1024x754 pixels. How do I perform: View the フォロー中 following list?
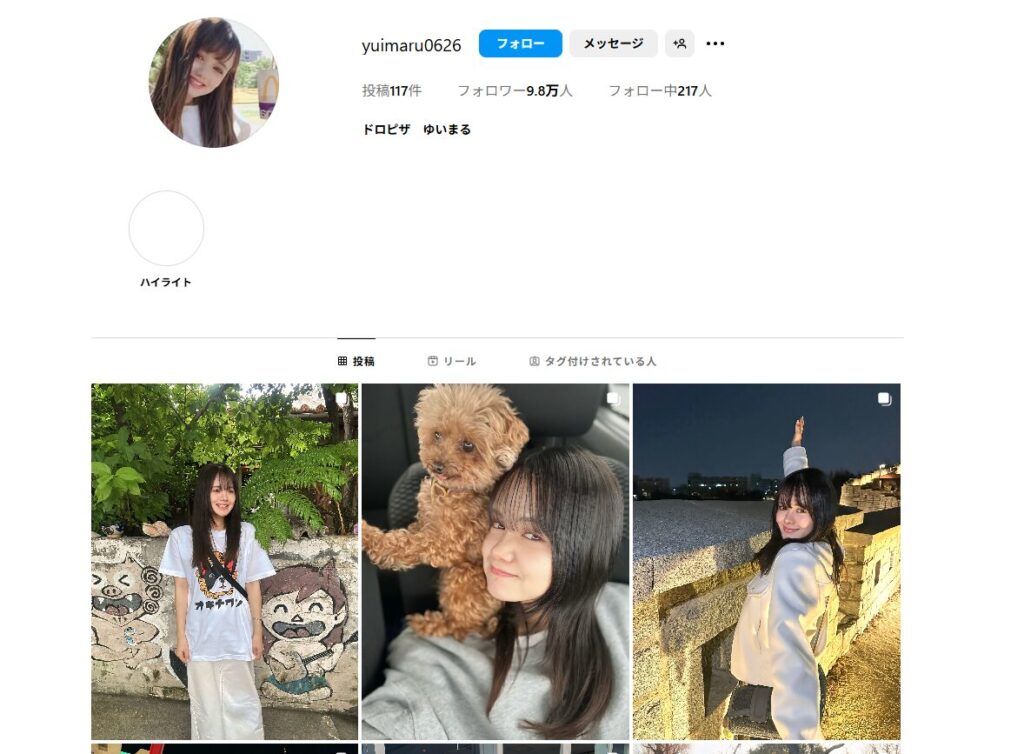tap(660, 91)
